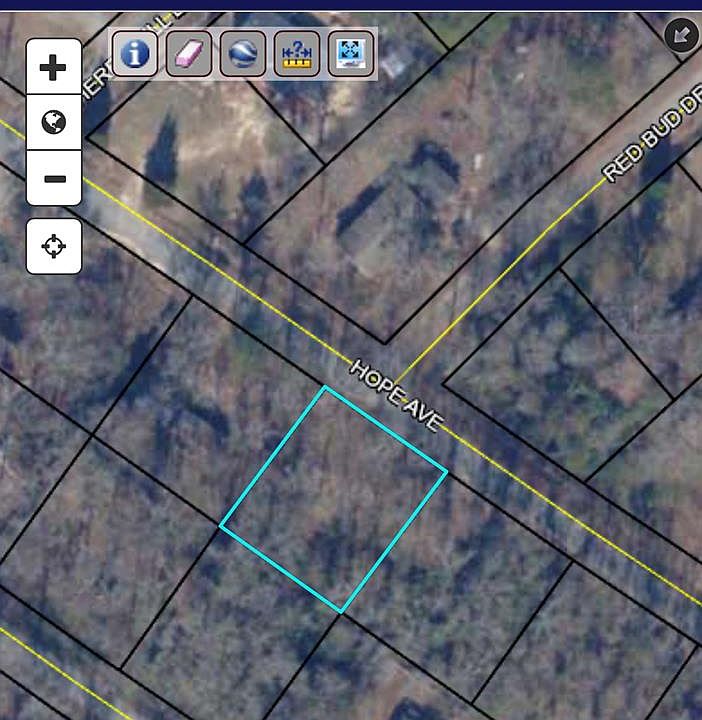This screenshot has height=720, width=702.
Task: Tap the full extent arrows tool
Action: pos(351,53)
